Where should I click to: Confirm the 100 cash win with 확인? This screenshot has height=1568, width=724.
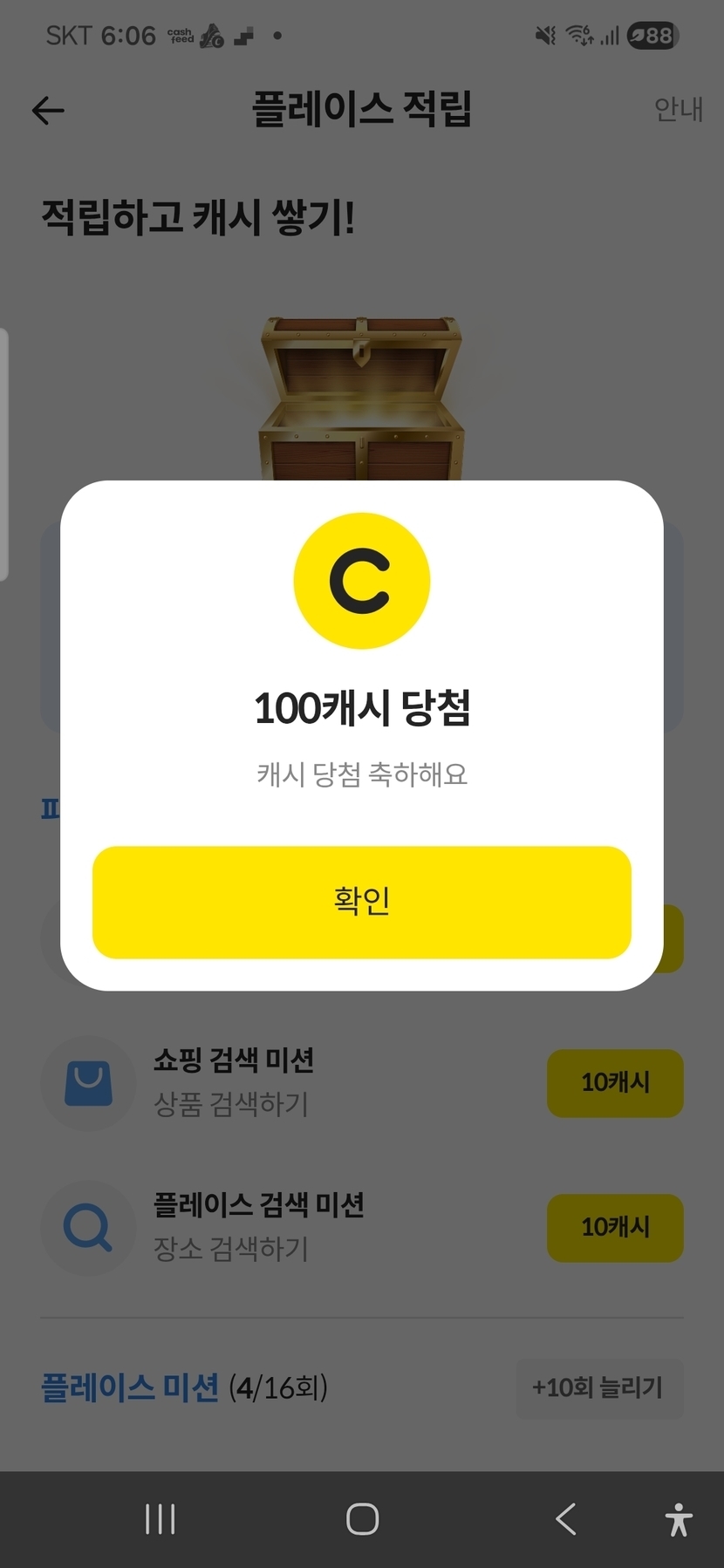click(361, 902)
